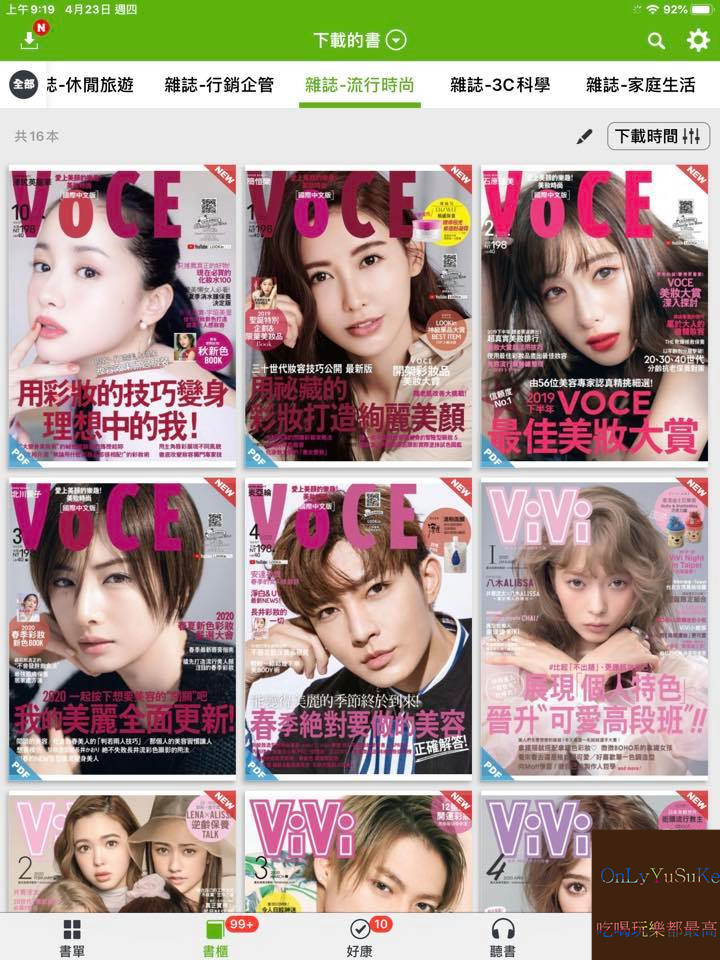Switch to the 好康 tab

pyautogui.click(x=359, y=938)
